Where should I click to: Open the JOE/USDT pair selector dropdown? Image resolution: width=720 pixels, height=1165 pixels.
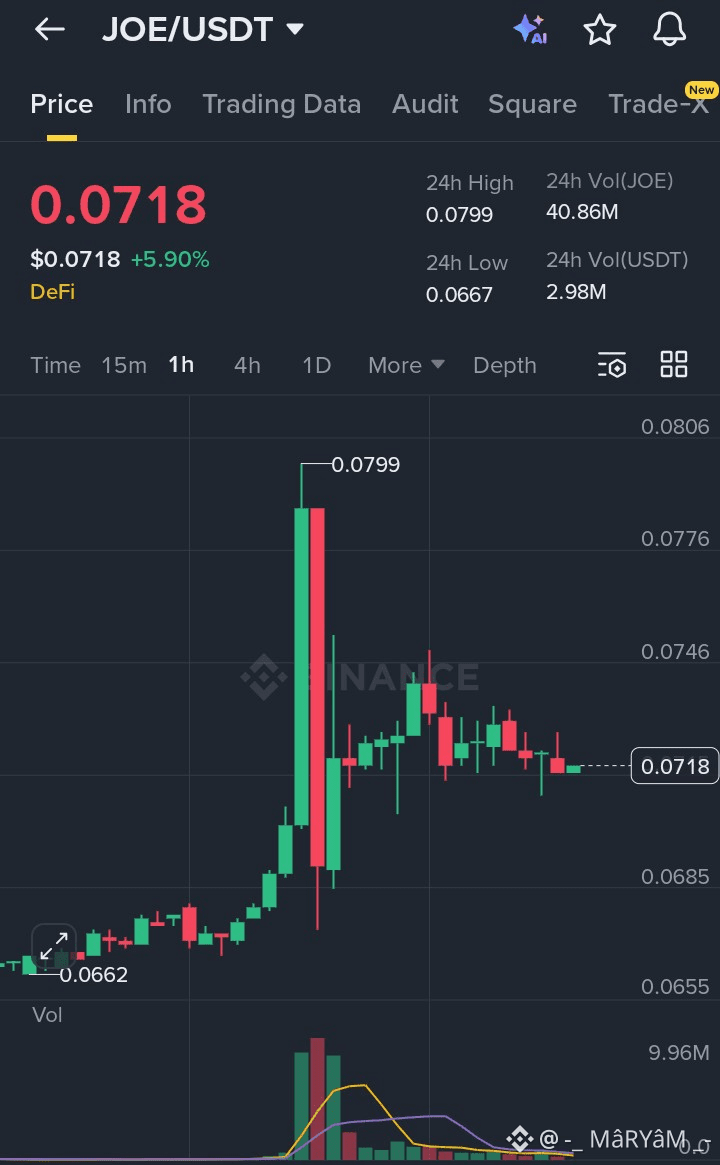(x=294, y=30)
